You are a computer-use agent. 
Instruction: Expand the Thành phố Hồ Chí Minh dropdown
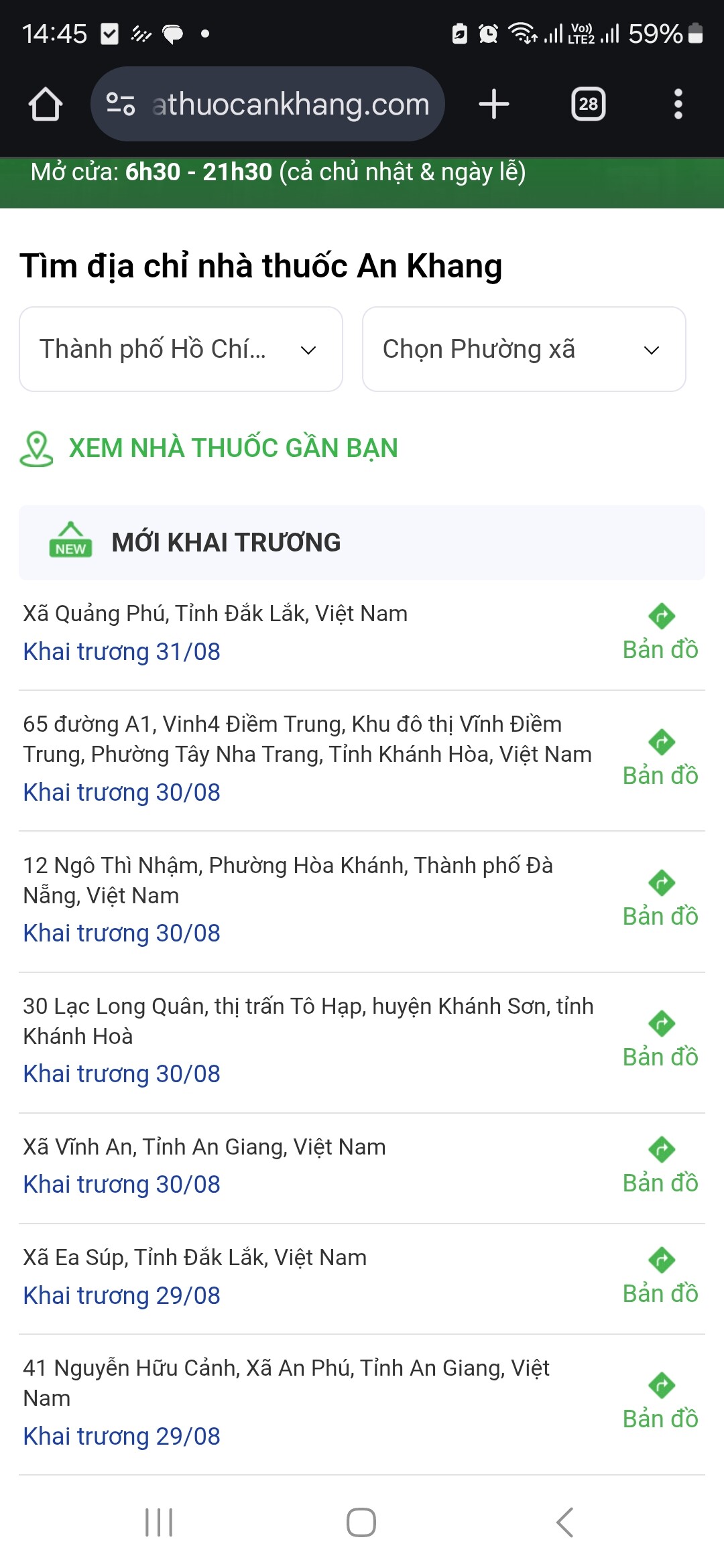(180, 349)
